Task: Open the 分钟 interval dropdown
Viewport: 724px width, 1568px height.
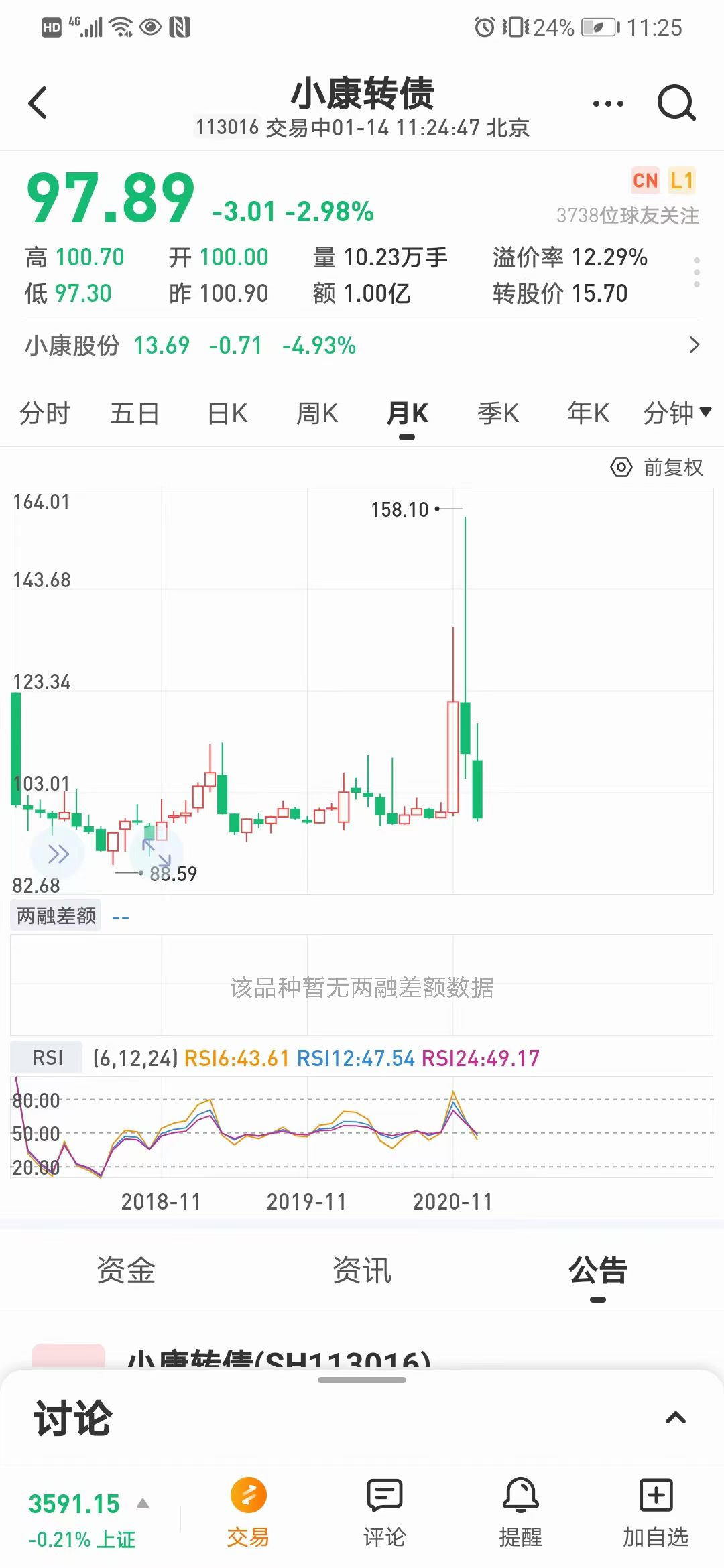Action: tap(676, 413)
